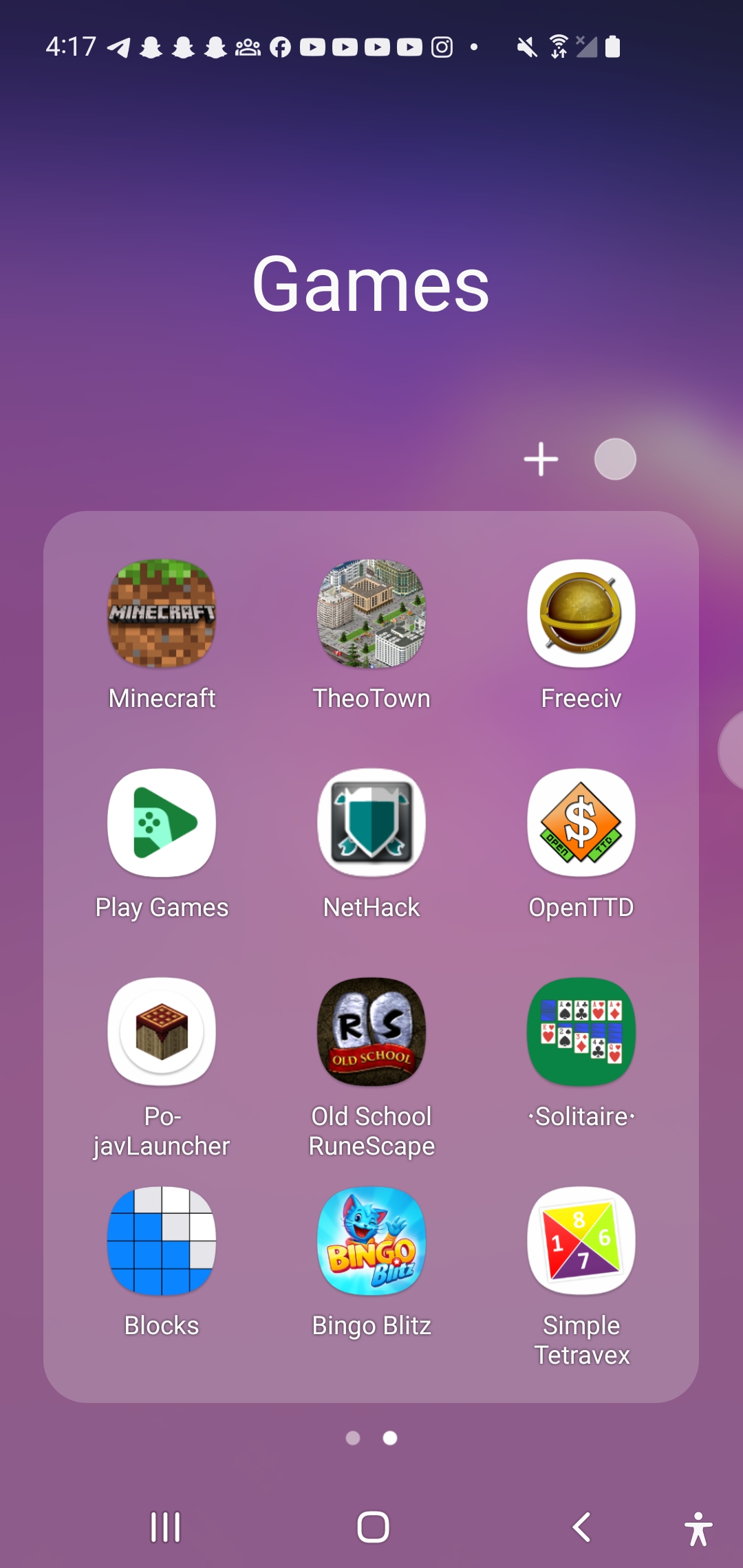Open the accessibility shortcut
743x1568 pixels.
click(x=698, y=1529)
